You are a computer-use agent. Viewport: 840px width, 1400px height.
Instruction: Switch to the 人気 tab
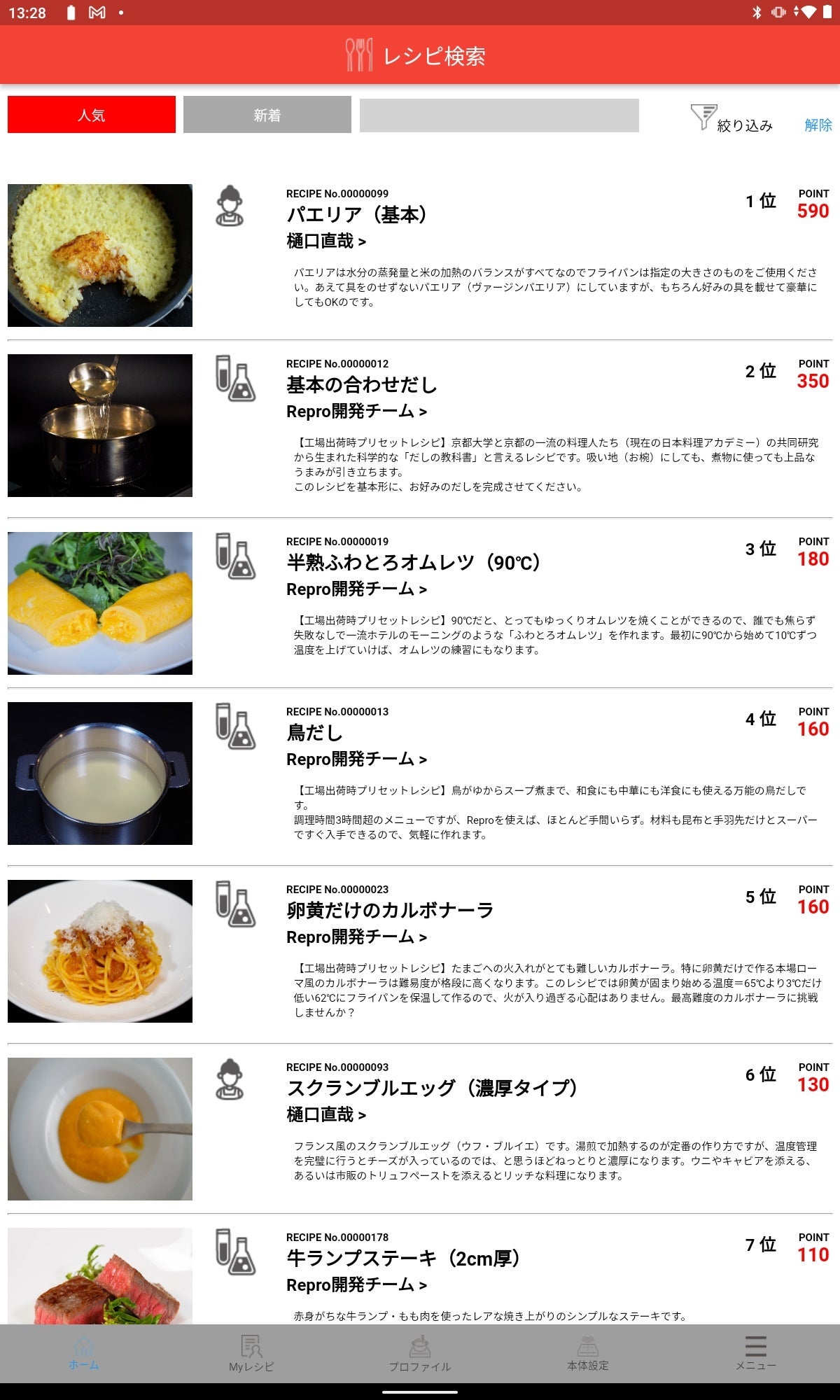[91, 115]
